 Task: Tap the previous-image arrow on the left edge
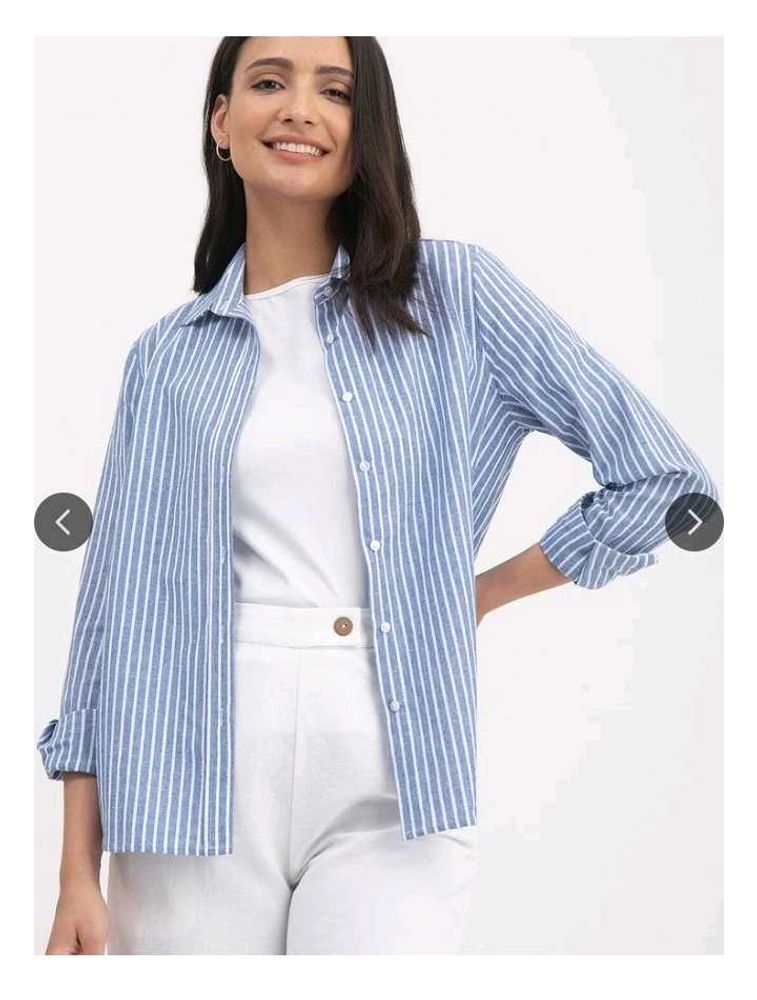pos(62,519)
